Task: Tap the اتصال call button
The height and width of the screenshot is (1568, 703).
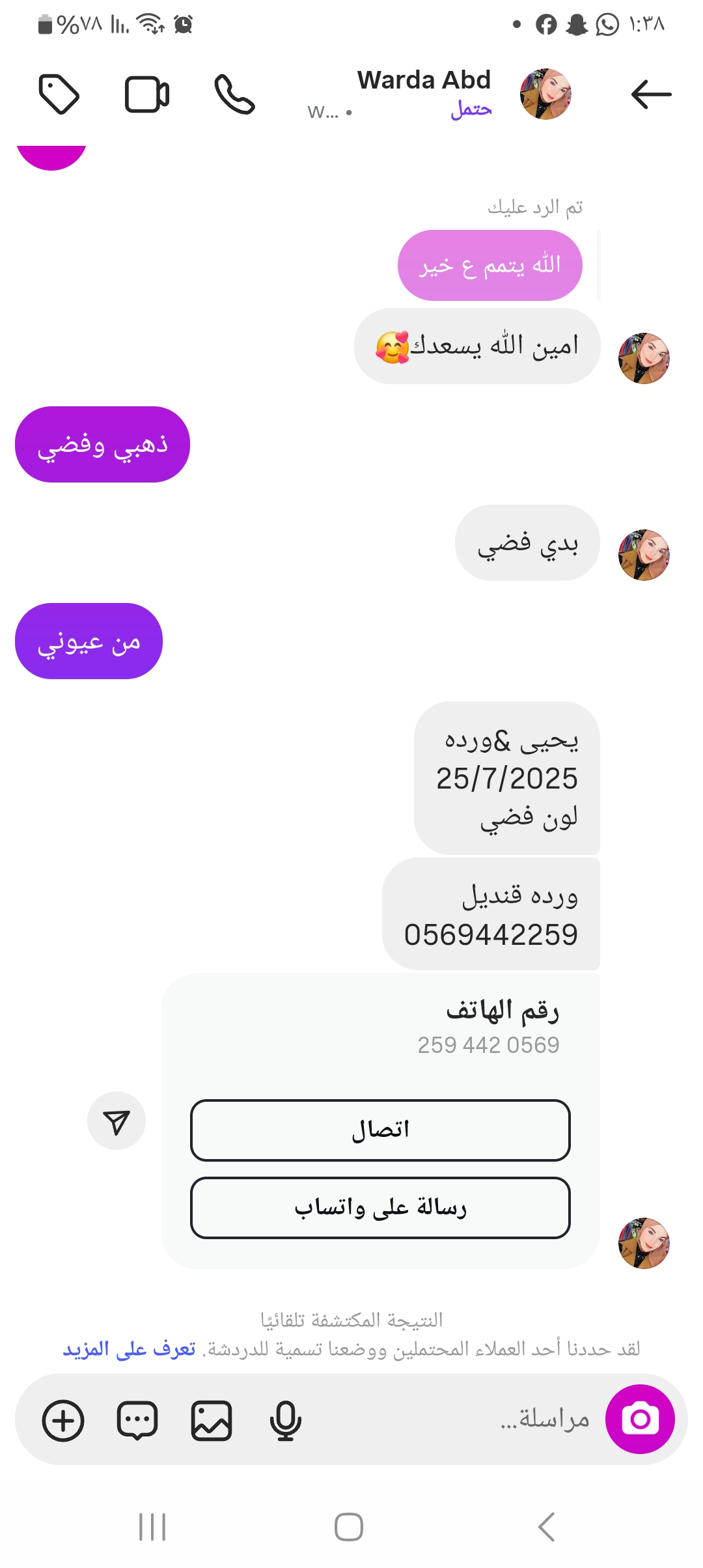Action: (380, 1130)
